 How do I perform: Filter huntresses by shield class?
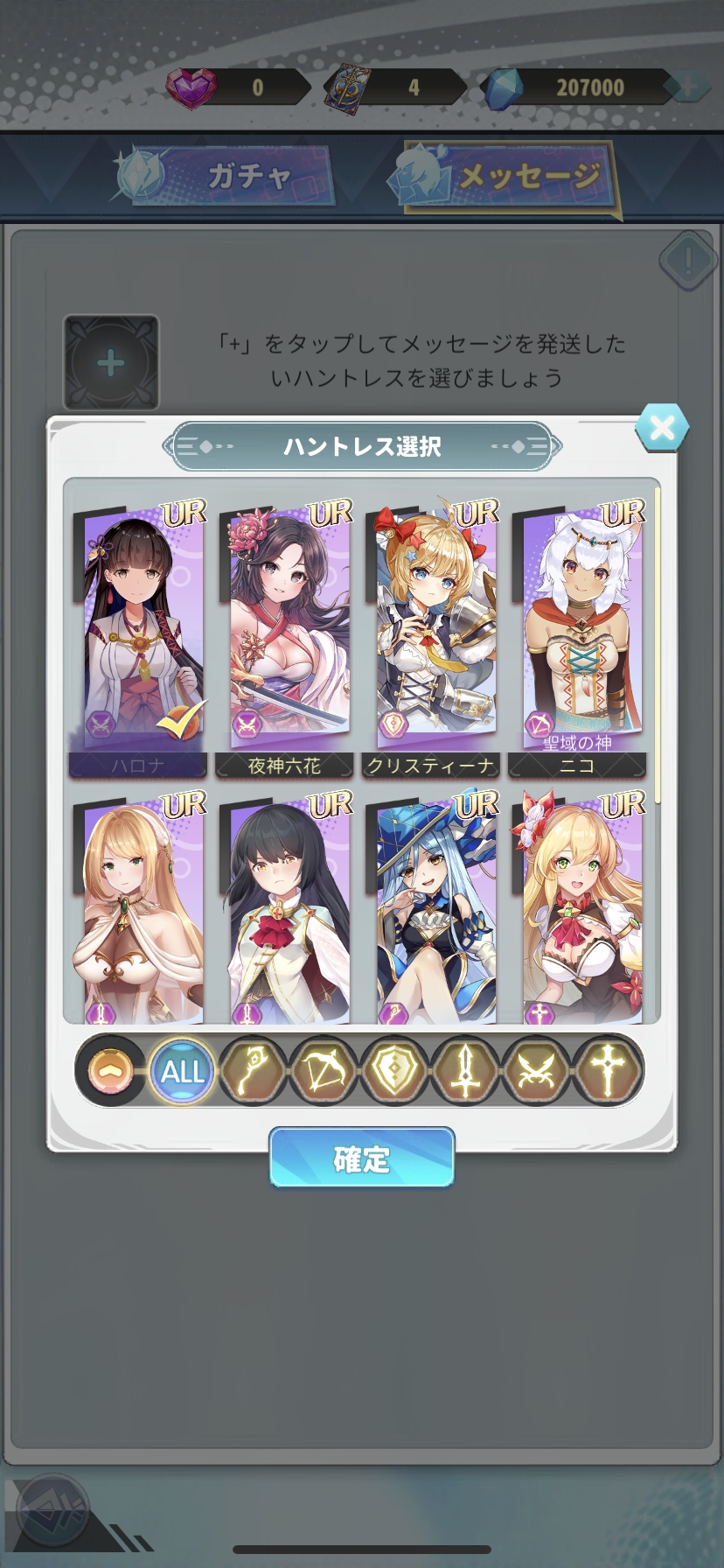pyautogui.click(x=395, y=1071)
